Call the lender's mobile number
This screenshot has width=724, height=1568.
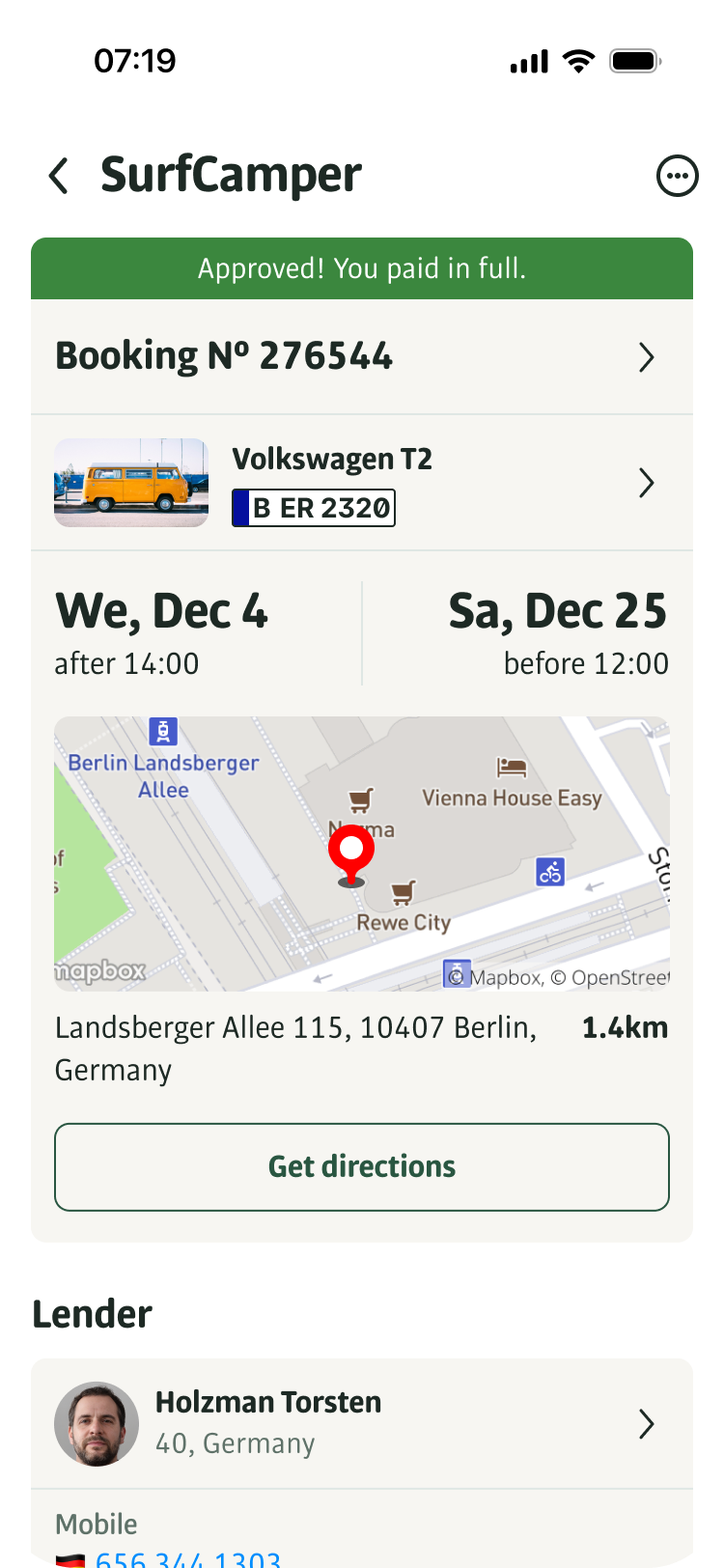coord(188,1556)
